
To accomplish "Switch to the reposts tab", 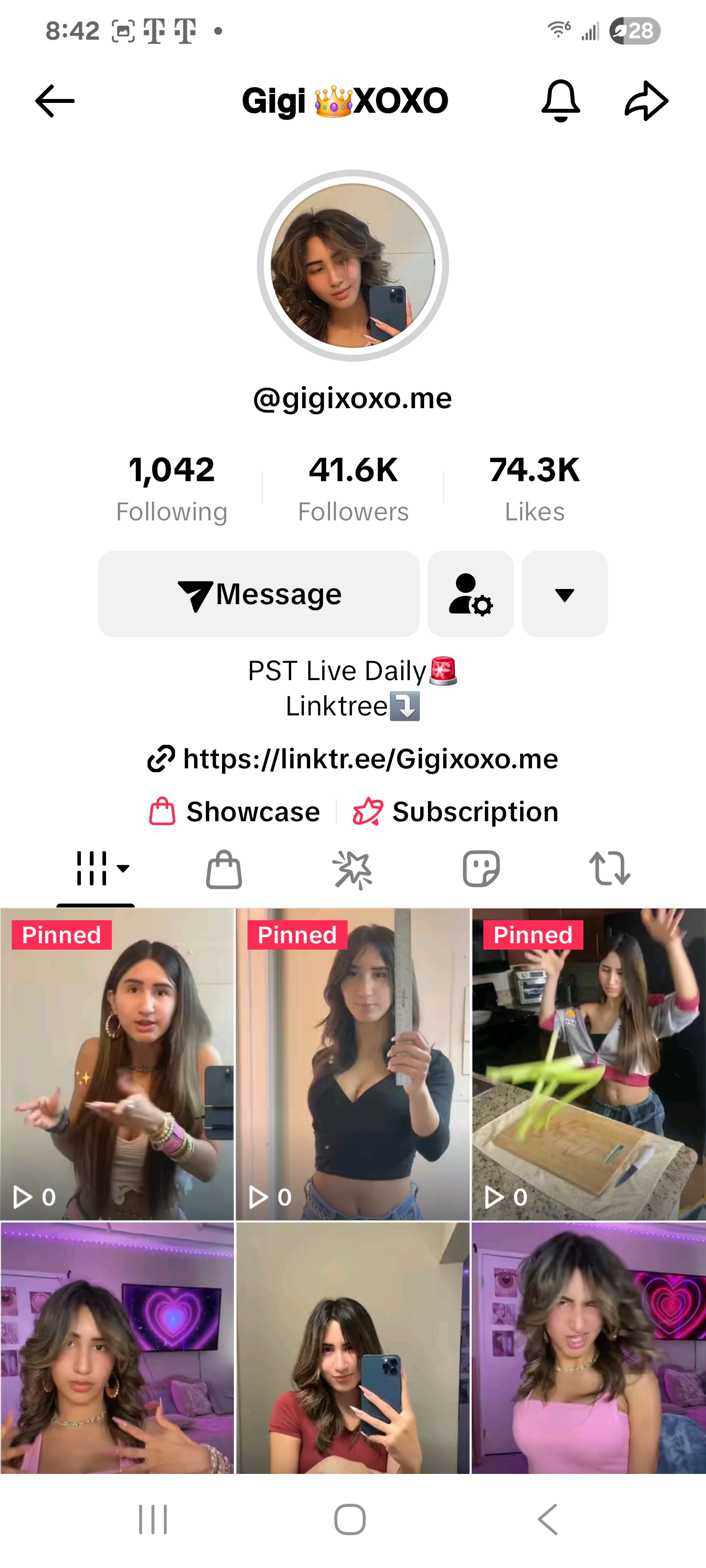I will 610,869.
